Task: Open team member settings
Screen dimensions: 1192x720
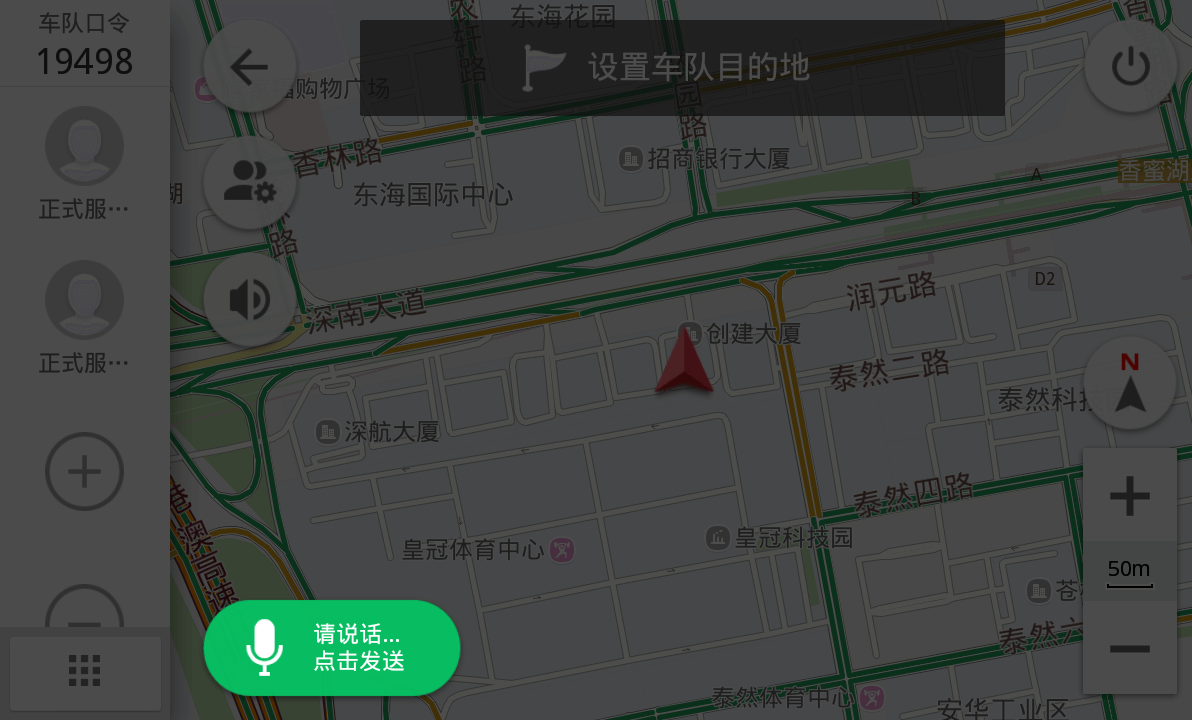Action: pyautogui.click(x=249, y=183)
